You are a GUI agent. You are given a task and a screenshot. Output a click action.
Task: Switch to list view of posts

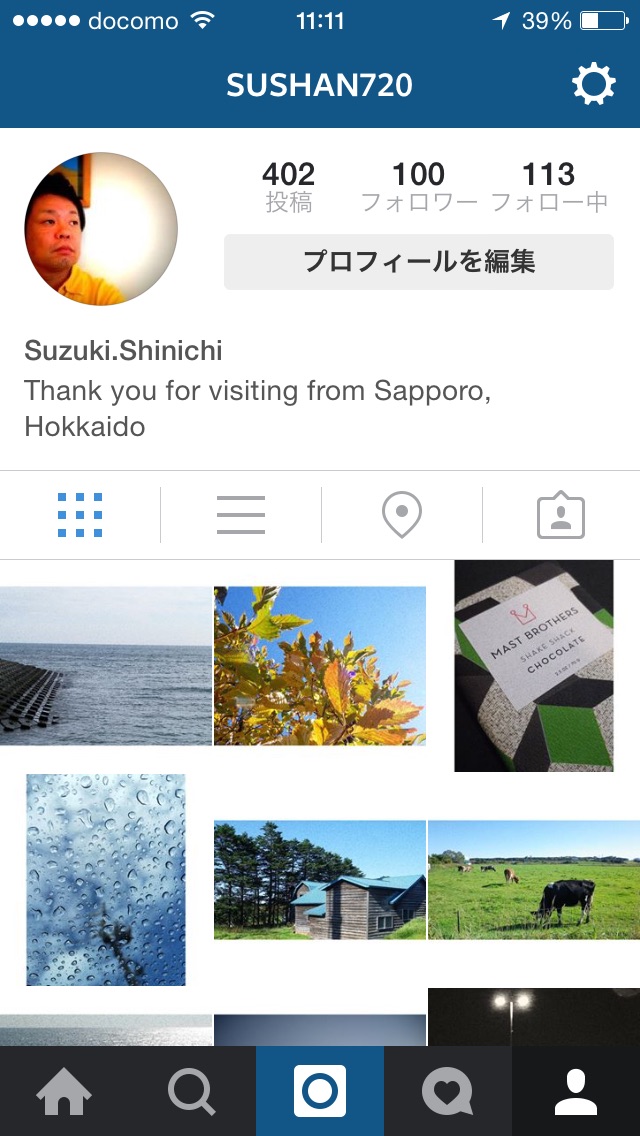[x=241, y=516]
